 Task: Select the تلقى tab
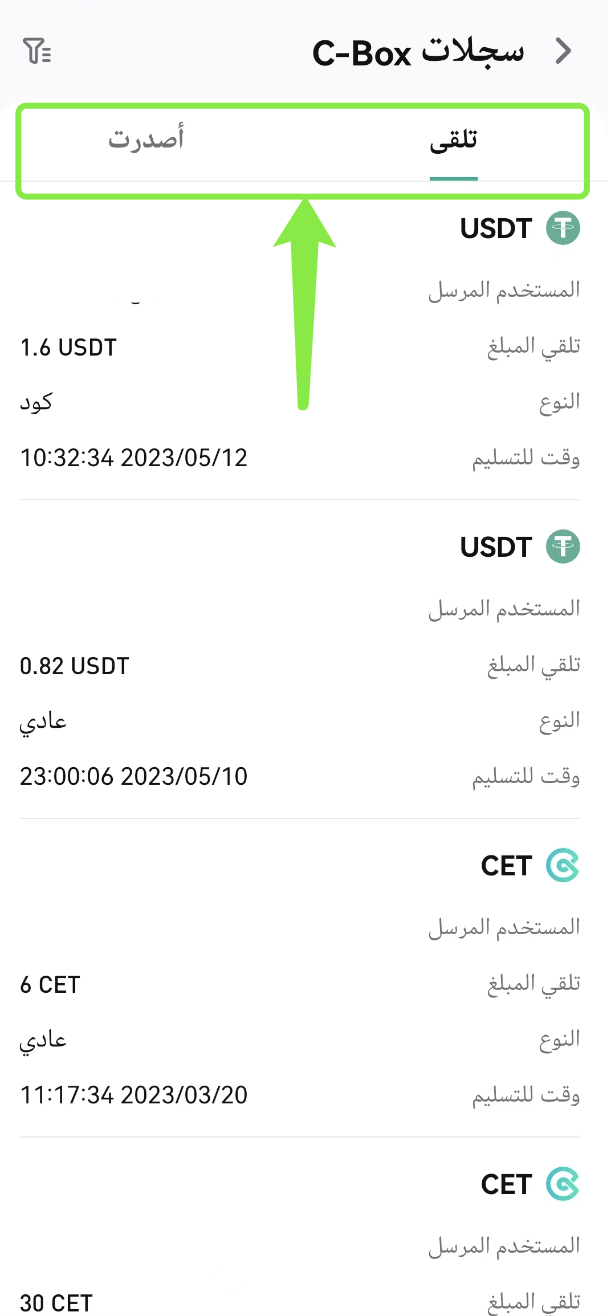click(454, 141)
